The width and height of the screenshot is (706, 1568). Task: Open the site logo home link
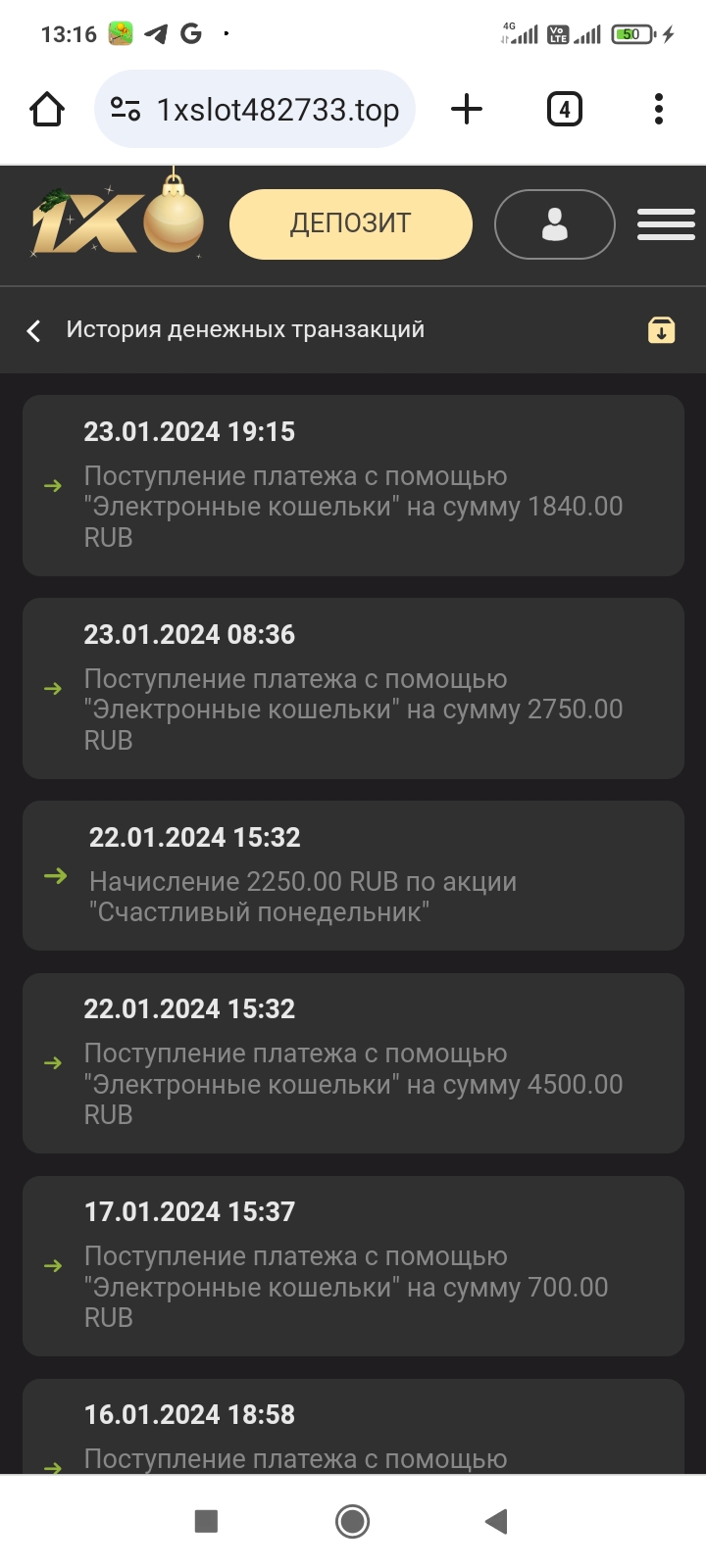pyautogui.click(x=118, y=220)
